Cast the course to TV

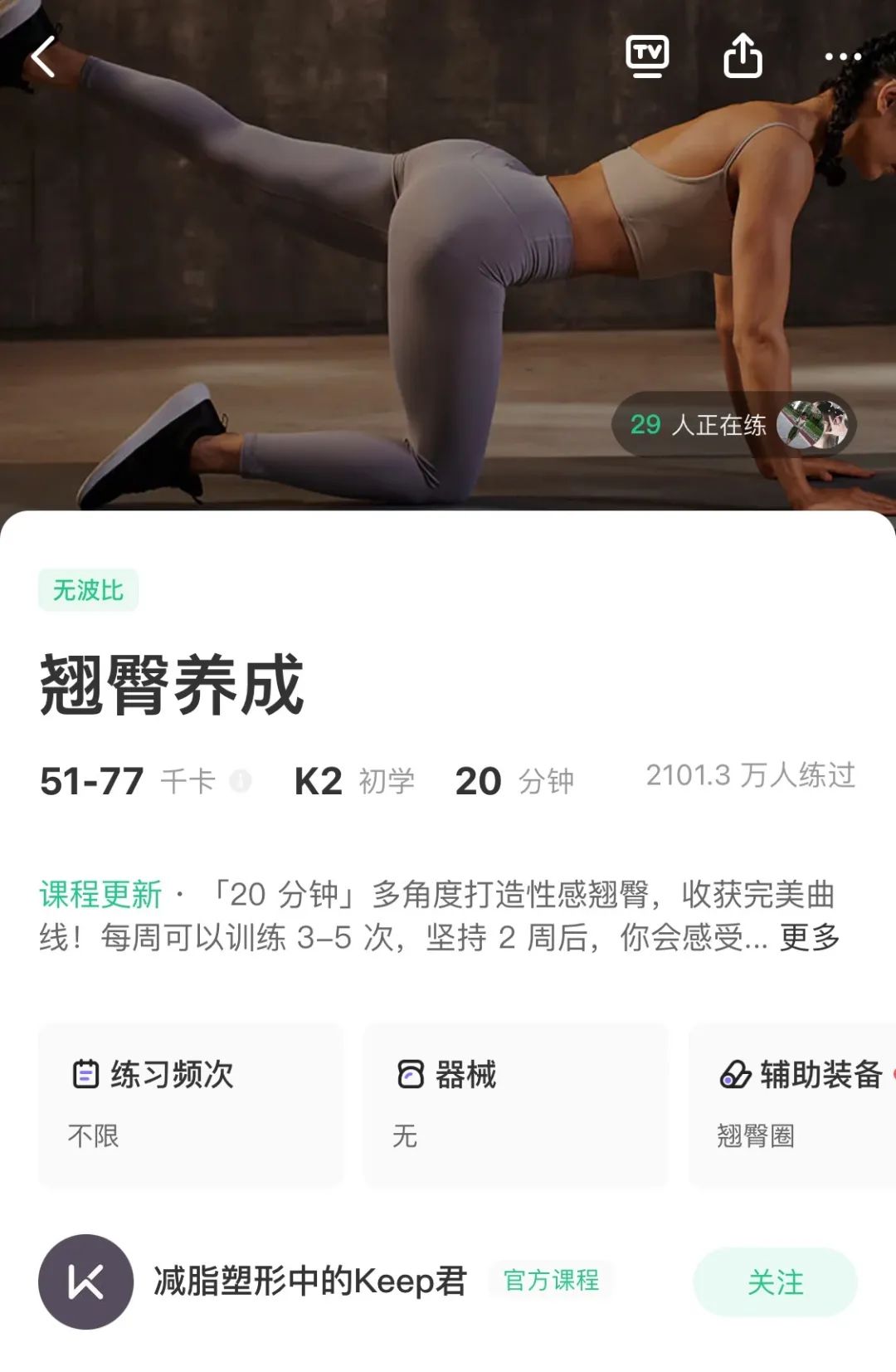pos(646,56)
